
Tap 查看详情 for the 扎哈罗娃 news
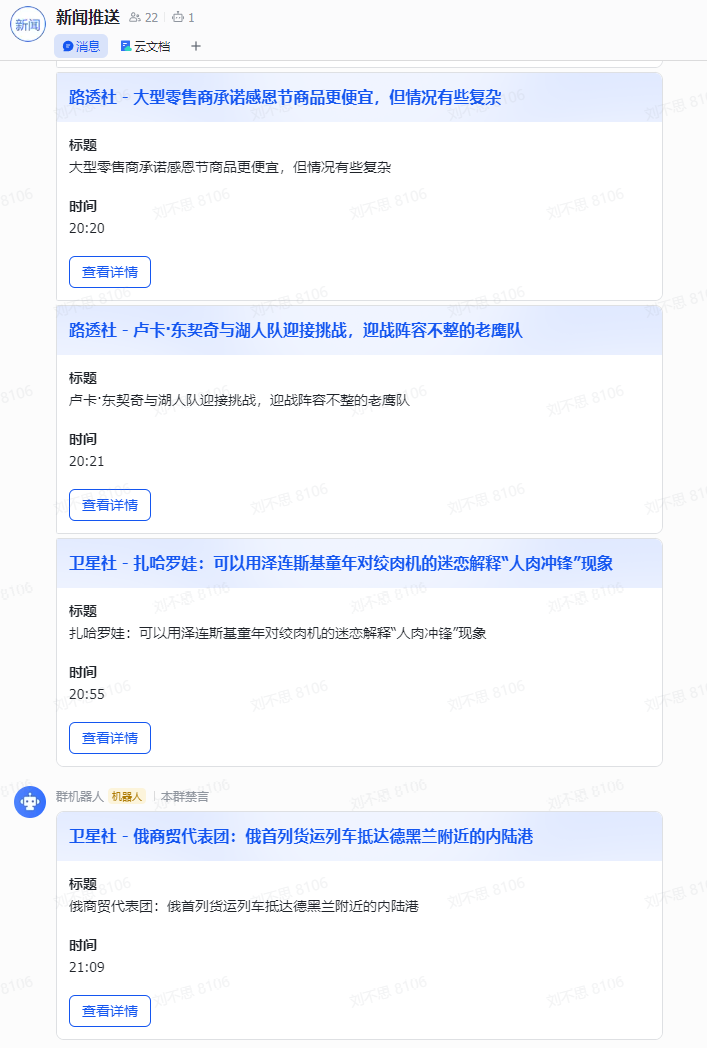pyautogui.click(x=110, y=738)
